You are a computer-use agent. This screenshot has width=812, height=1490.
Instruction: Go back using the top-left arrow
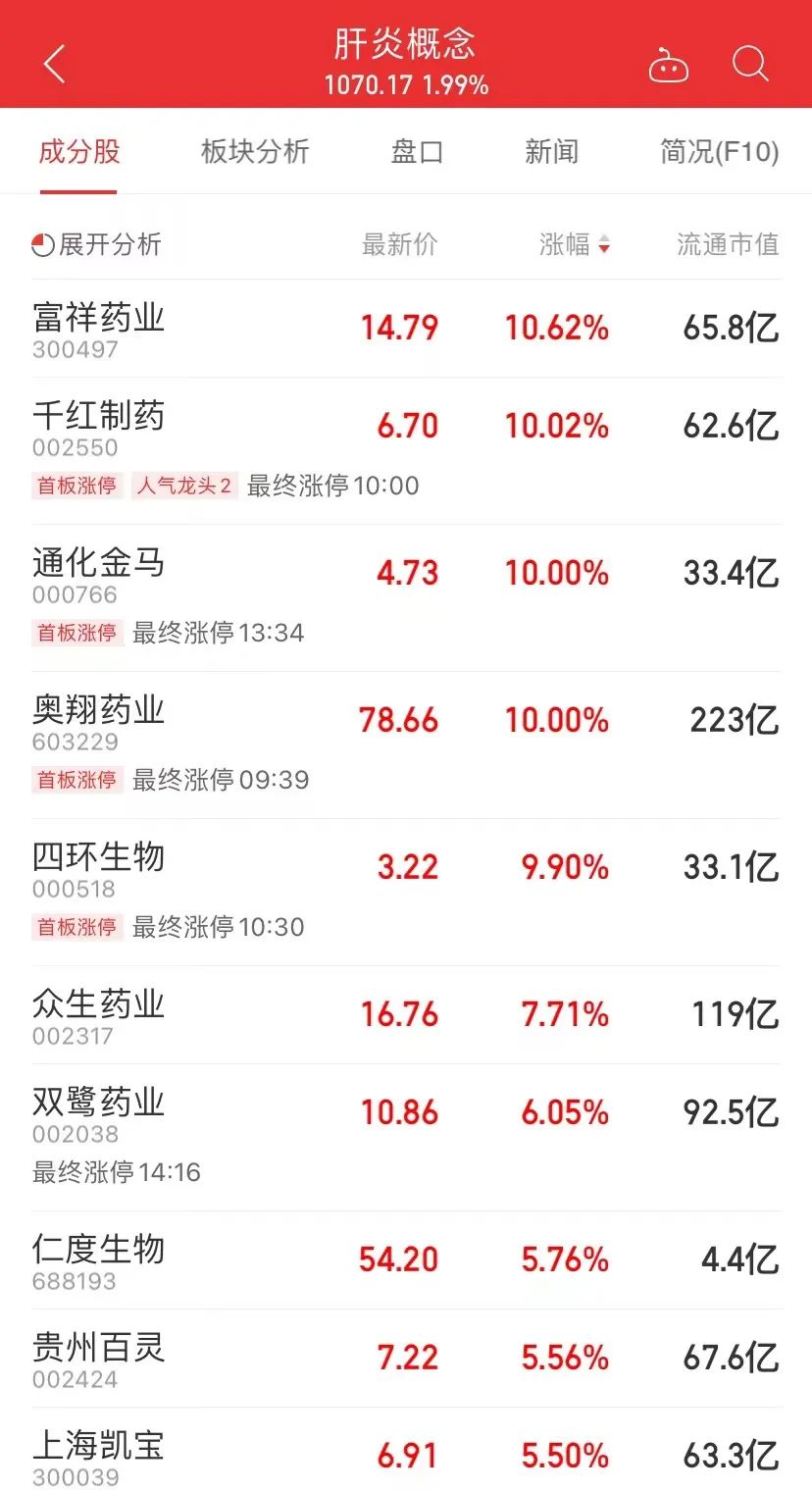[x=55, y=65]
